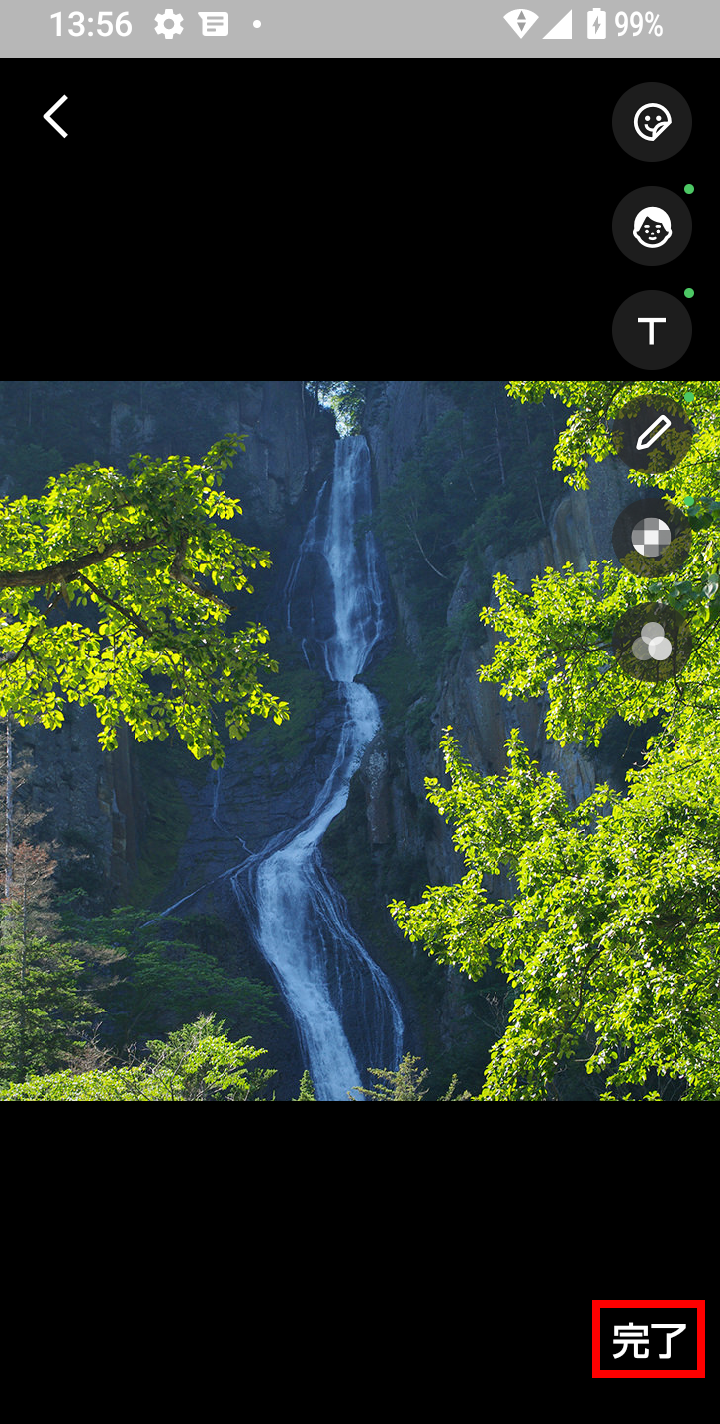This screenshot has height=1424, width=720.
Task: Go back using the top arrow
Action: point(56,117)
